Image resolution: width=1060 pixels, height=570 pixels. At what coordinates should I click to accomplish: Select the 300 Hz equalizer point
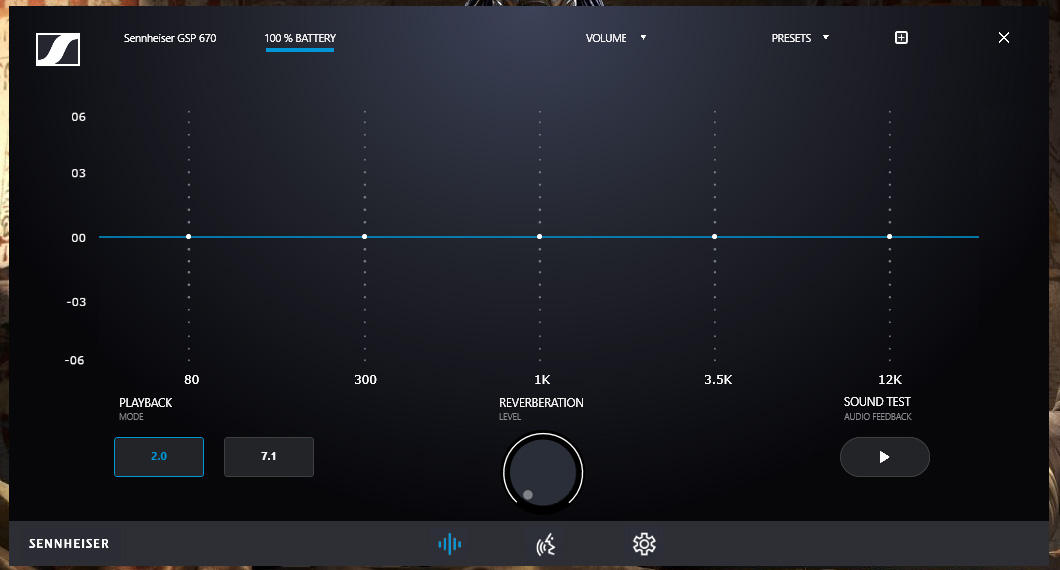point(365,237)
